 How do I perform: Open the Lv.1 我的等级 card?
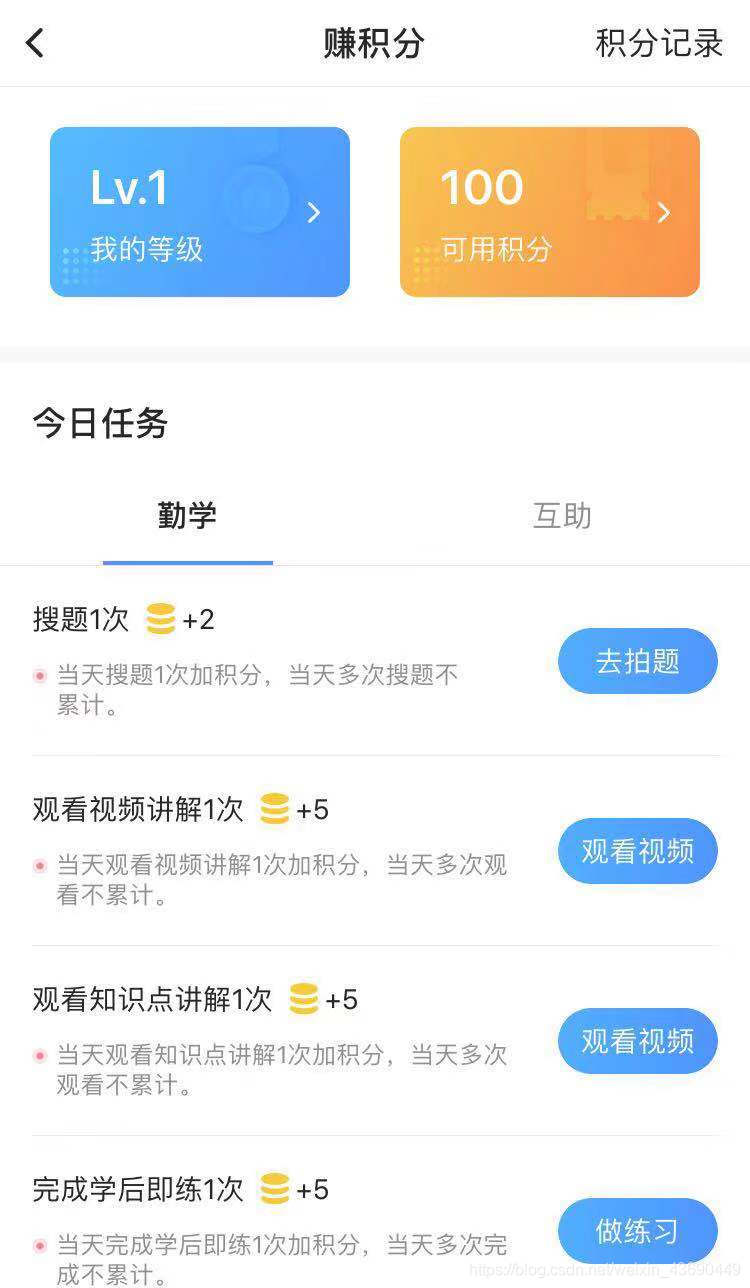coord(200,212)
